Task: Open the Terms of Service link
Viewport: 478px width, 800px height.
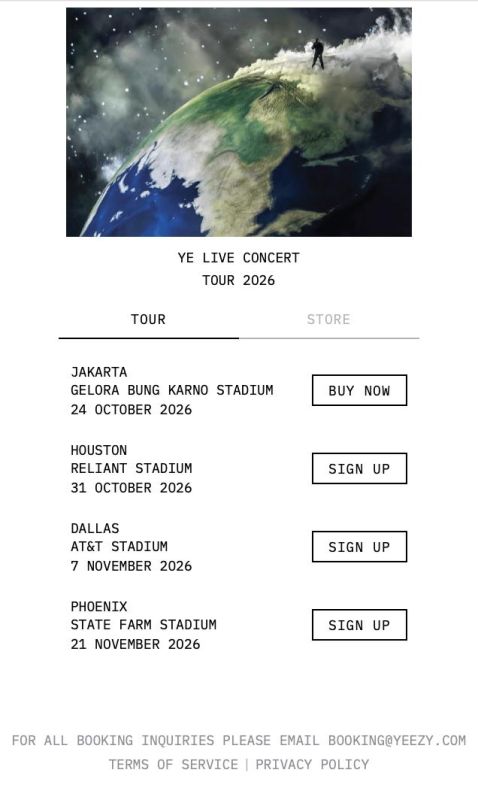Action: pyautogui.click(x=173, y=764)
